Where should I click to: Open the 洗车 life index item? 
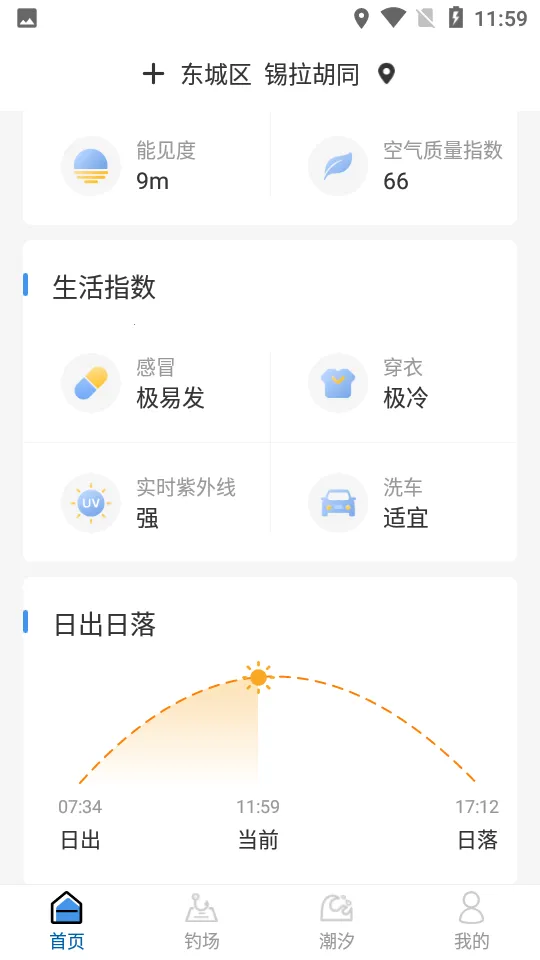click(394, 503)
